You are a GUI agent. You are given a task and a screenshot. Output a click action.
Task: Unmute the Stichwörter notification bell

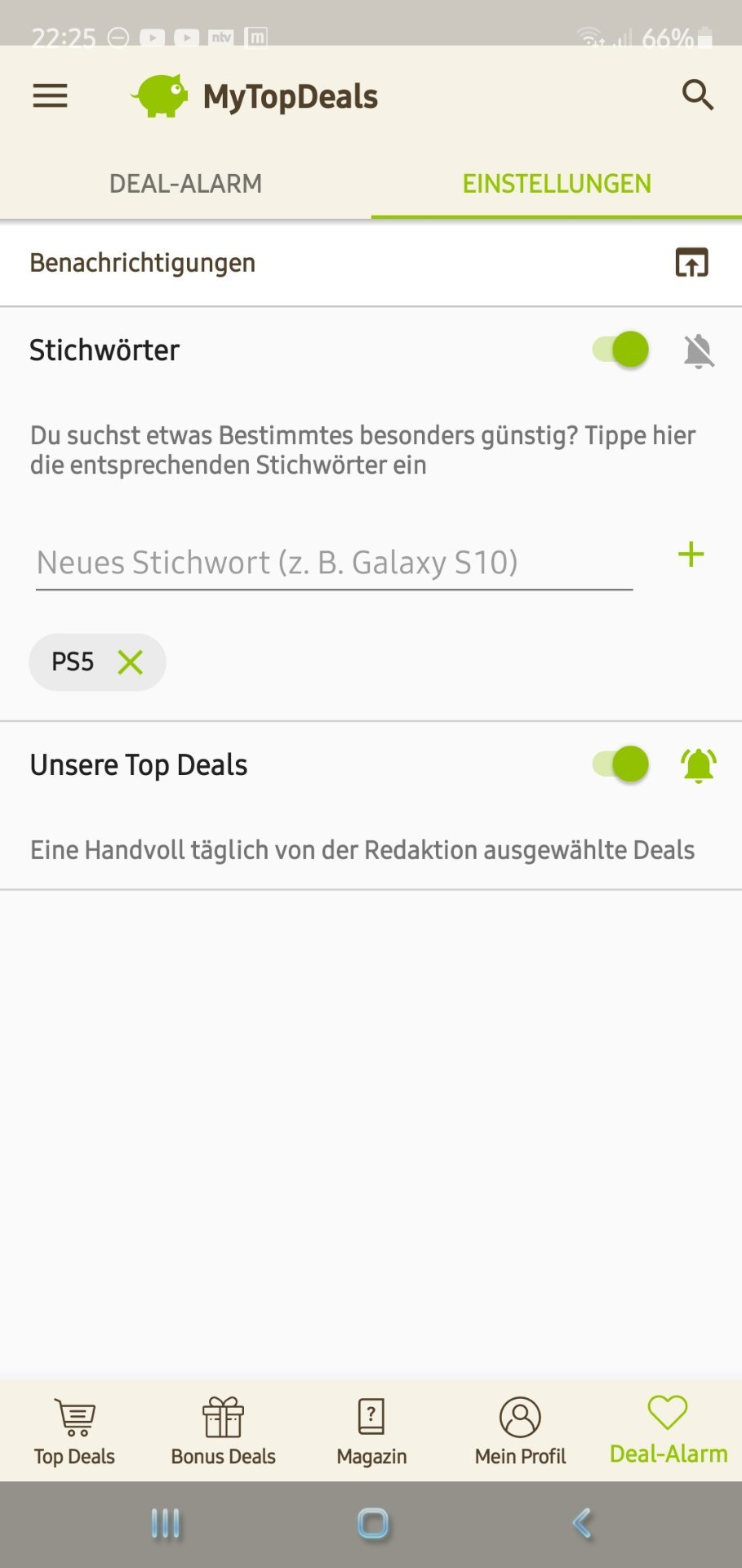[x=699, y=351]
